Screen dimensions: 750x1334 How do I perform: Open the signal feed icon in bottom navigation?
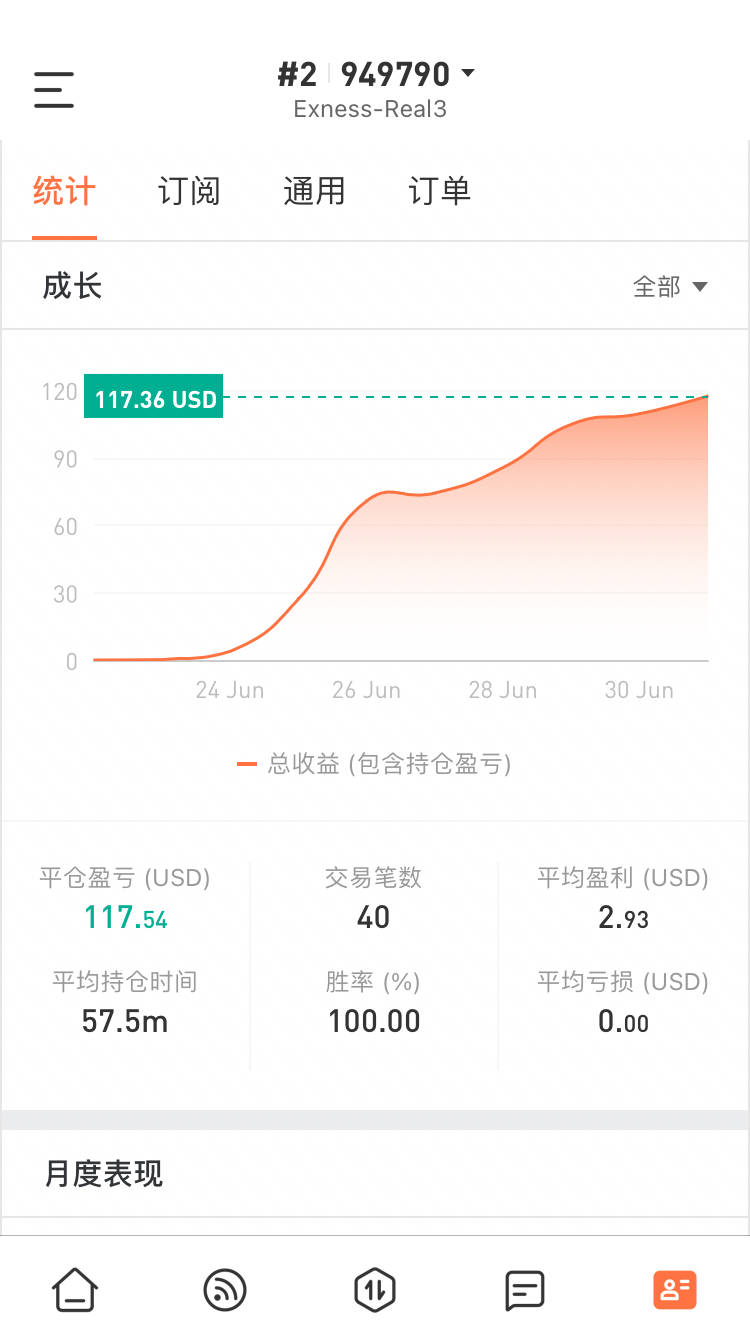pyautogui.click(x=225, y=1290)
